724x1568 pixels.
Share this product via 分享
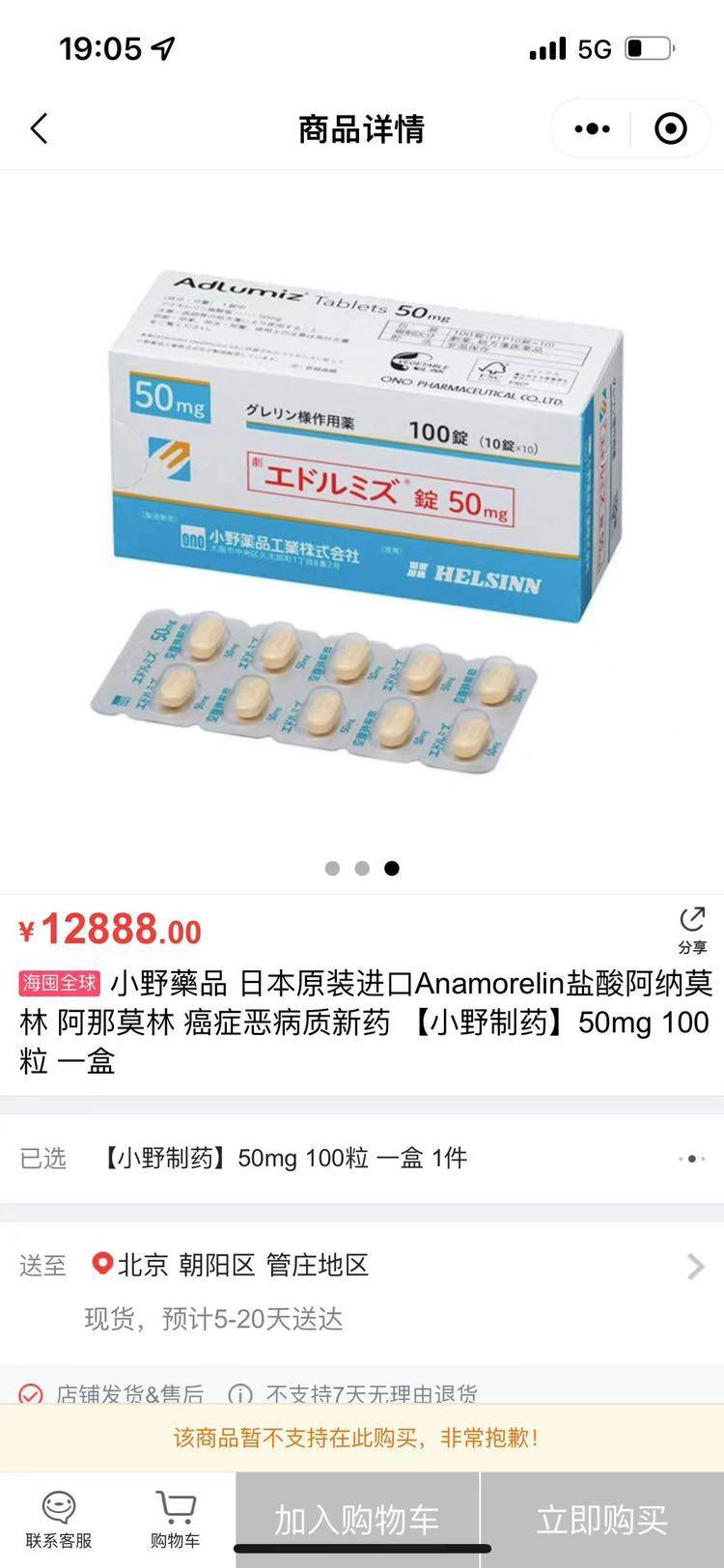691,929
